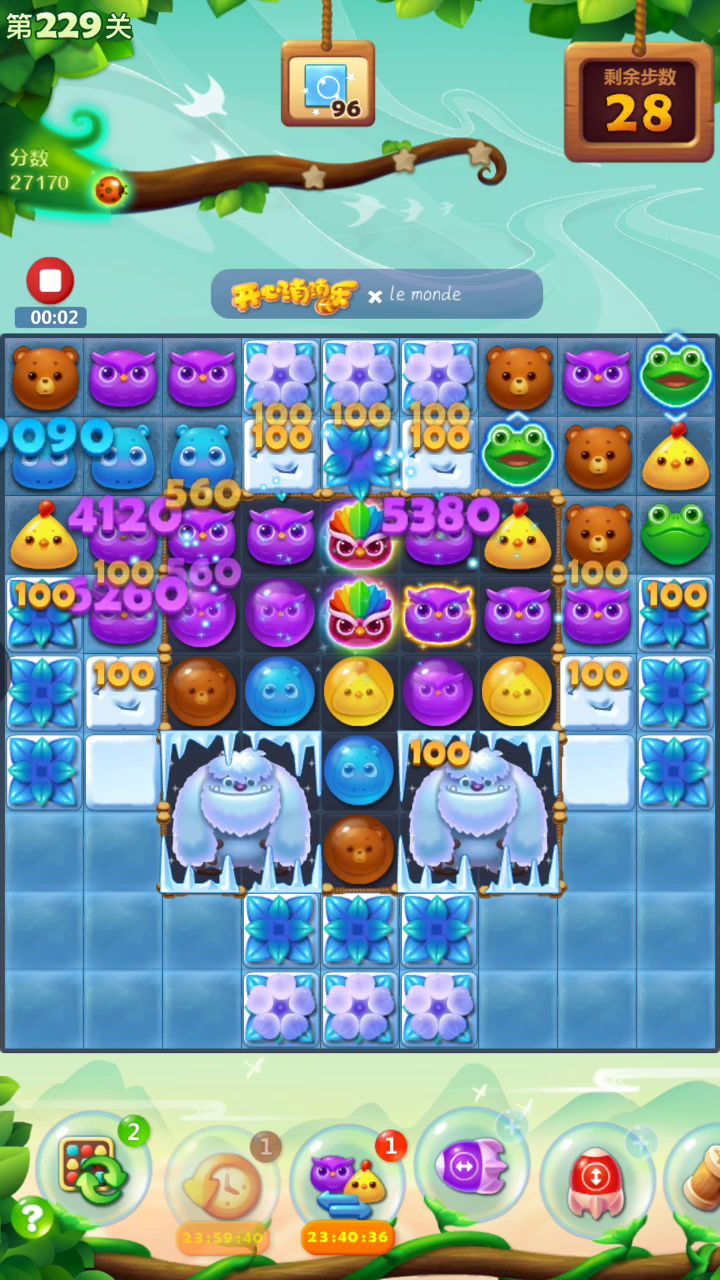The height and width of the screenshot is (1280, 720).
Task: Stop the screen recording
Action: 50,281
